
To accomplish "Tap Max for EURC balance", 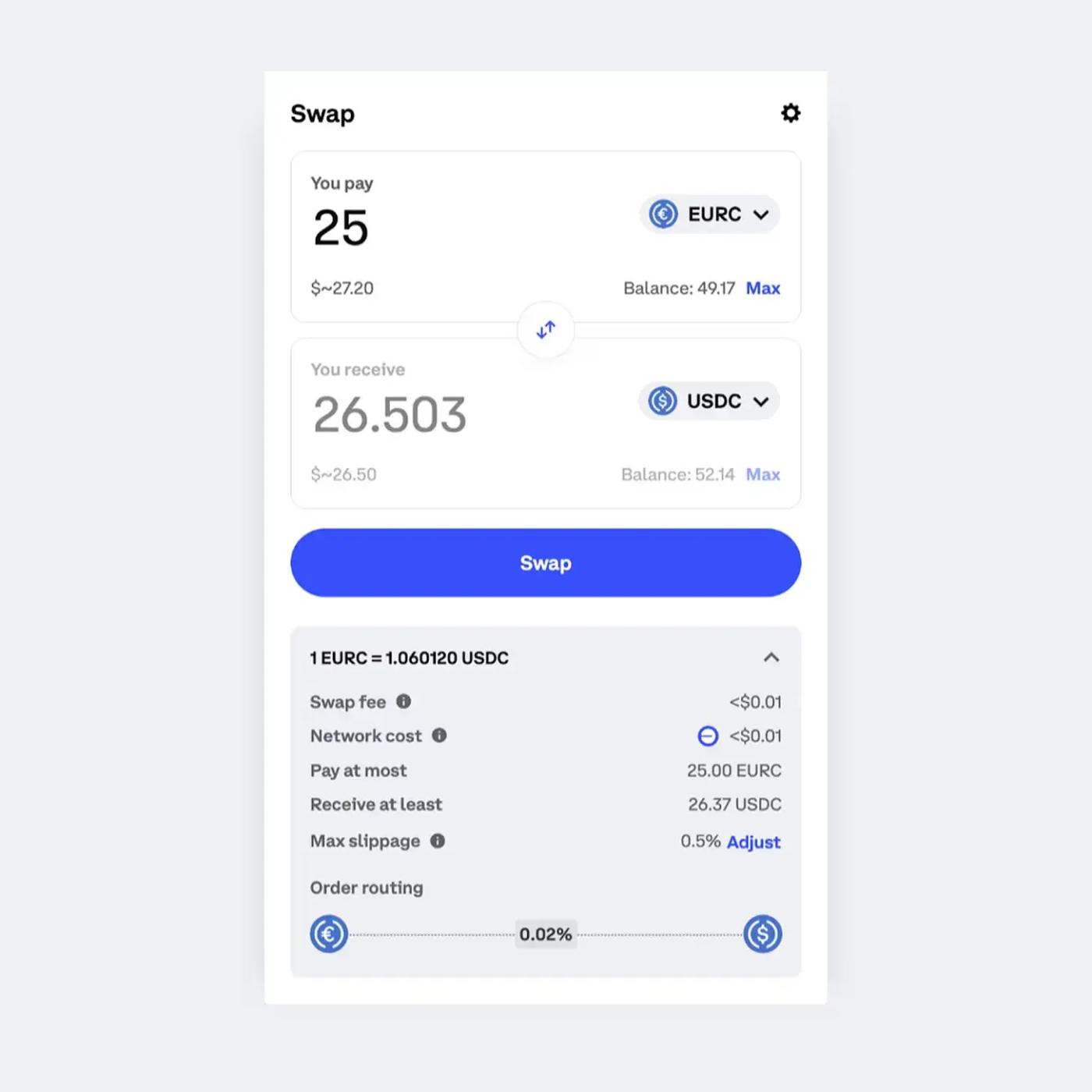I will (762, 289).
